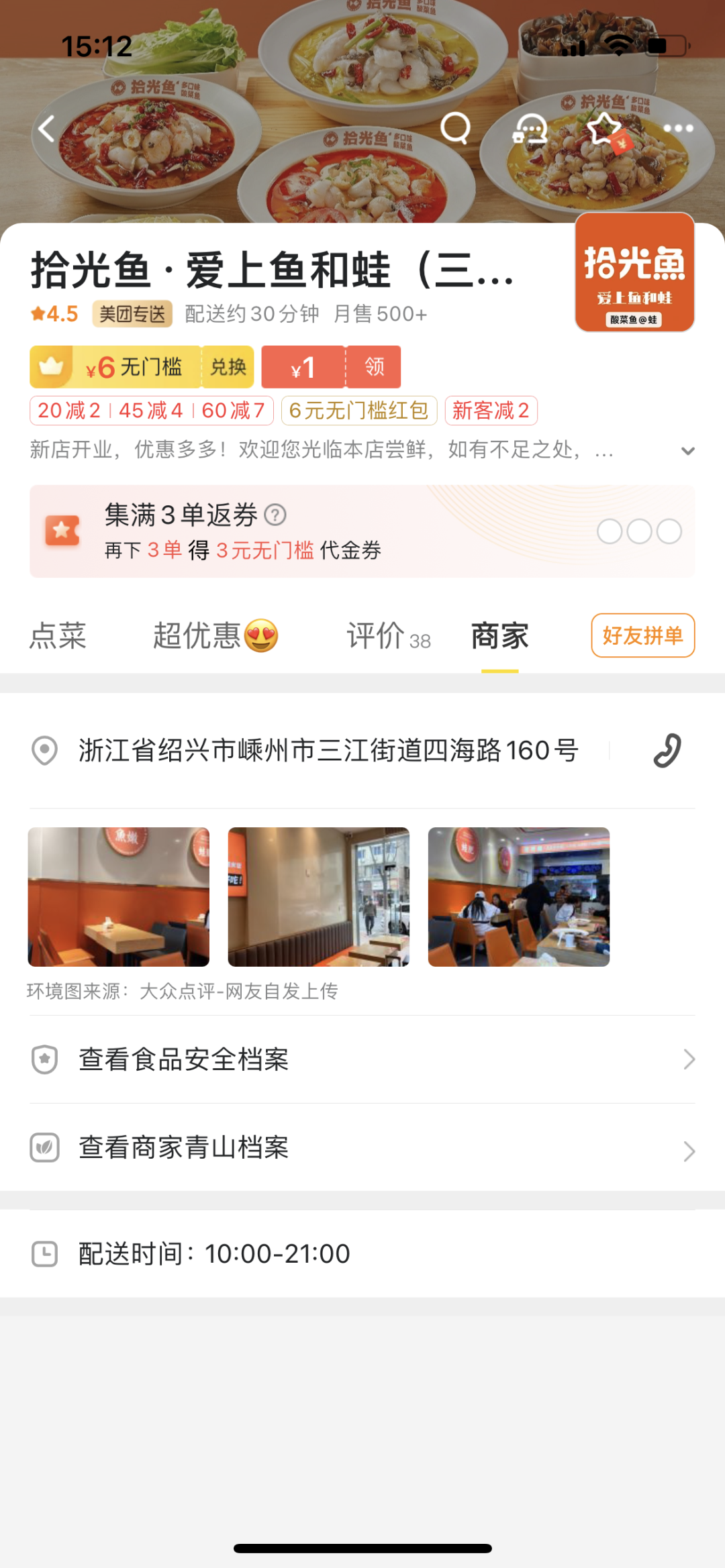Go back using the top-left arrow
The width and height of the screenshot is (725, 1568).
coord(46,128)
